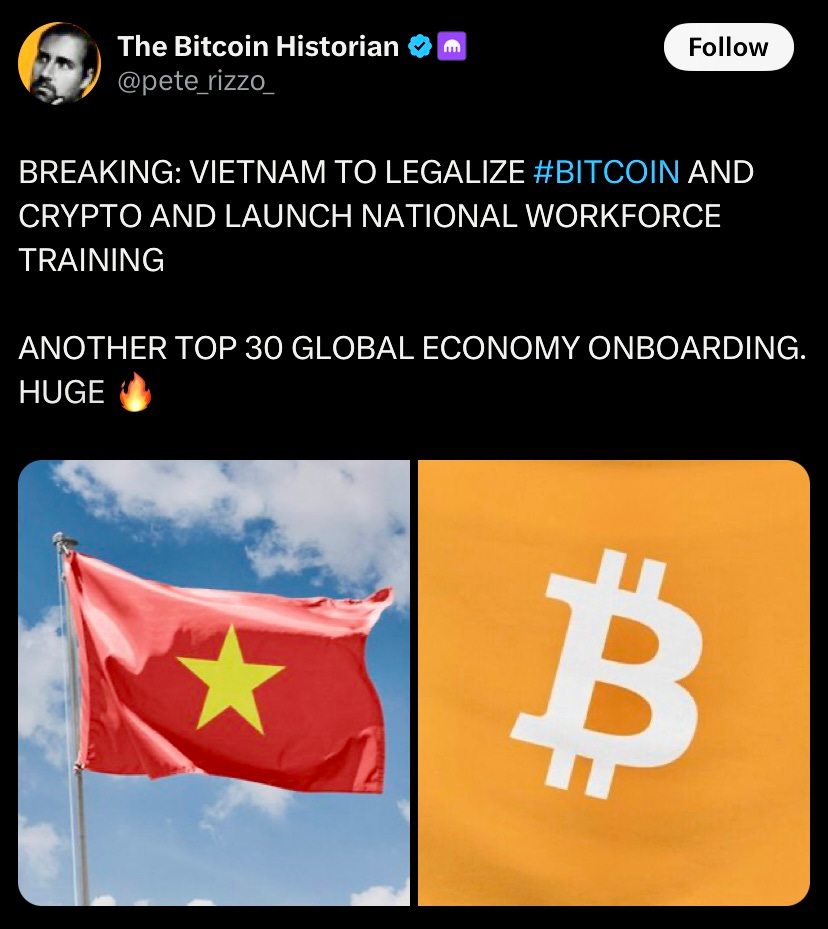Screen dimensions: 828x929
Task: Tap the purple affiliation badge
Action: tap(453, 46)
